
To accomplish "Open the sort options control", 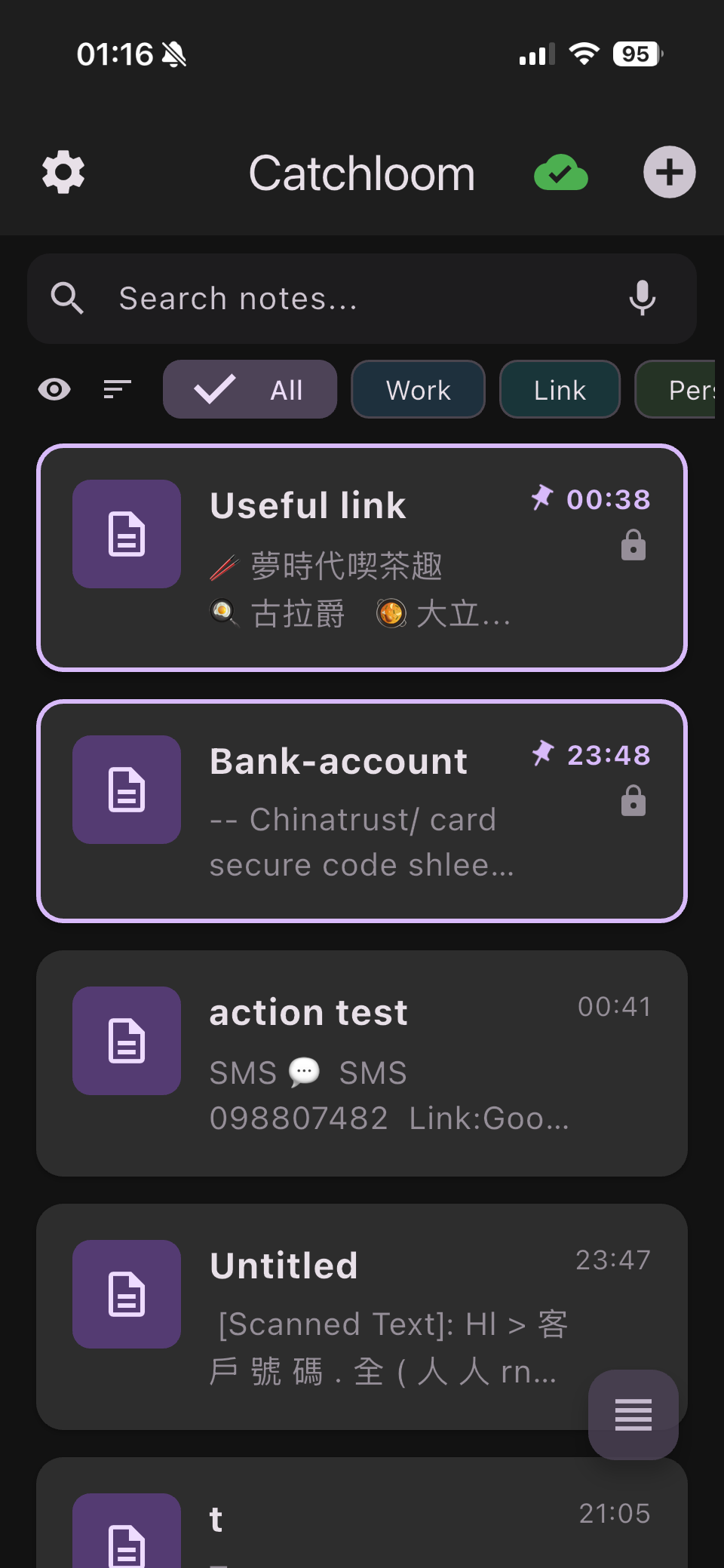I will click(x=117, y=389).
